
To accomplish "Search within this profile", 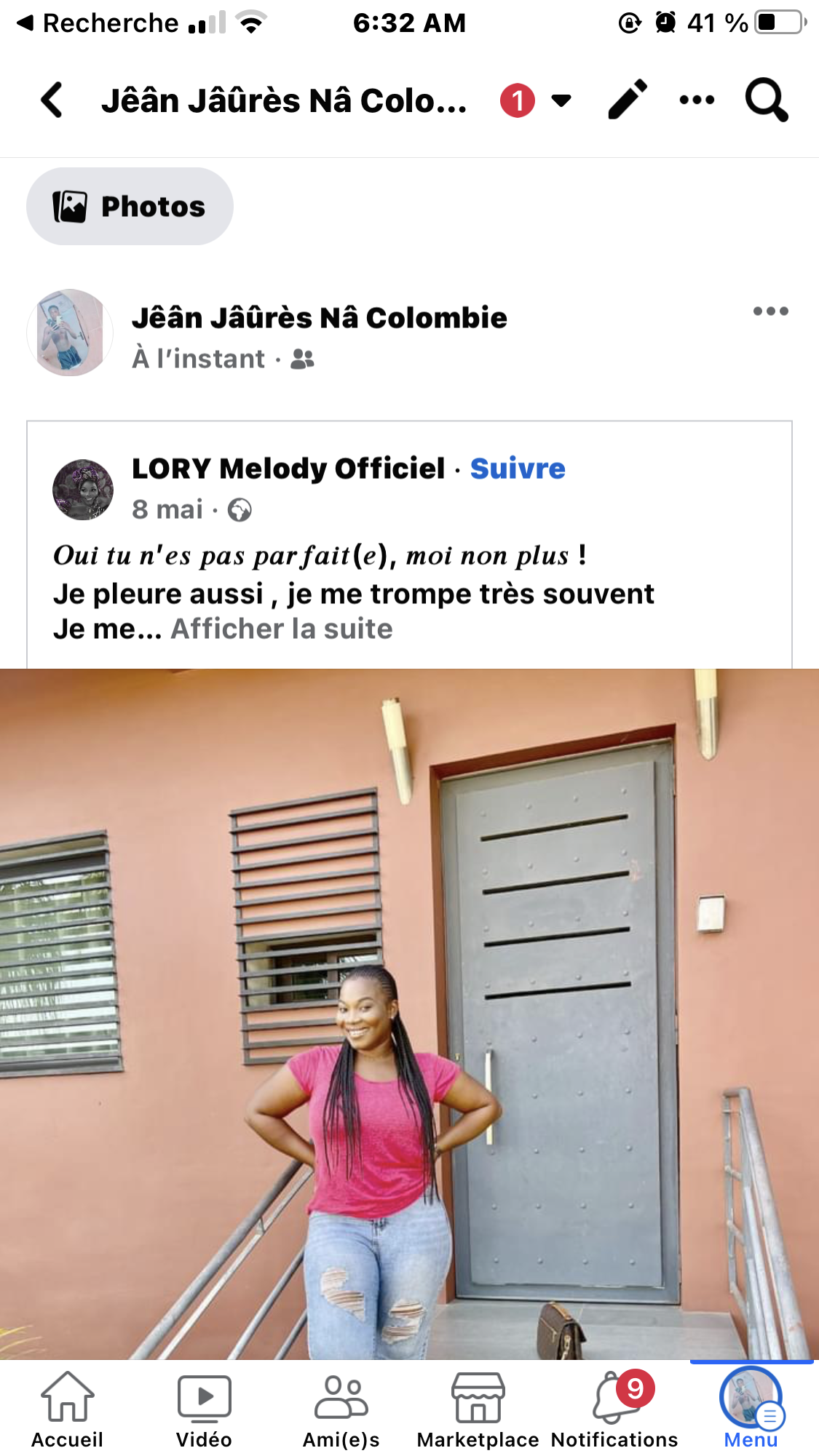I will click(x=766, y=100).
